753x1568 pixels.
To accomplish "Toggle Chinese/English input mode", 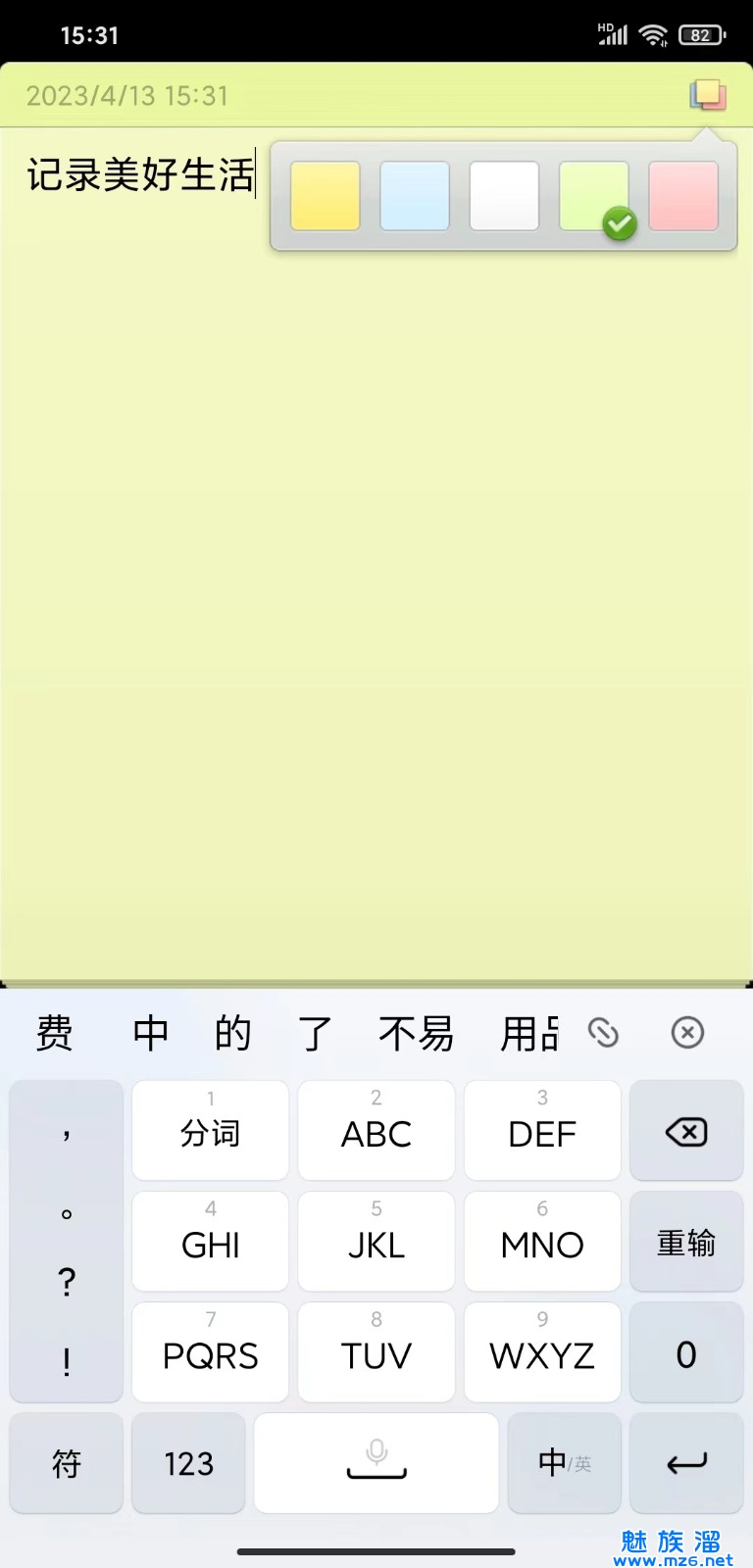I will (565, 1463).
